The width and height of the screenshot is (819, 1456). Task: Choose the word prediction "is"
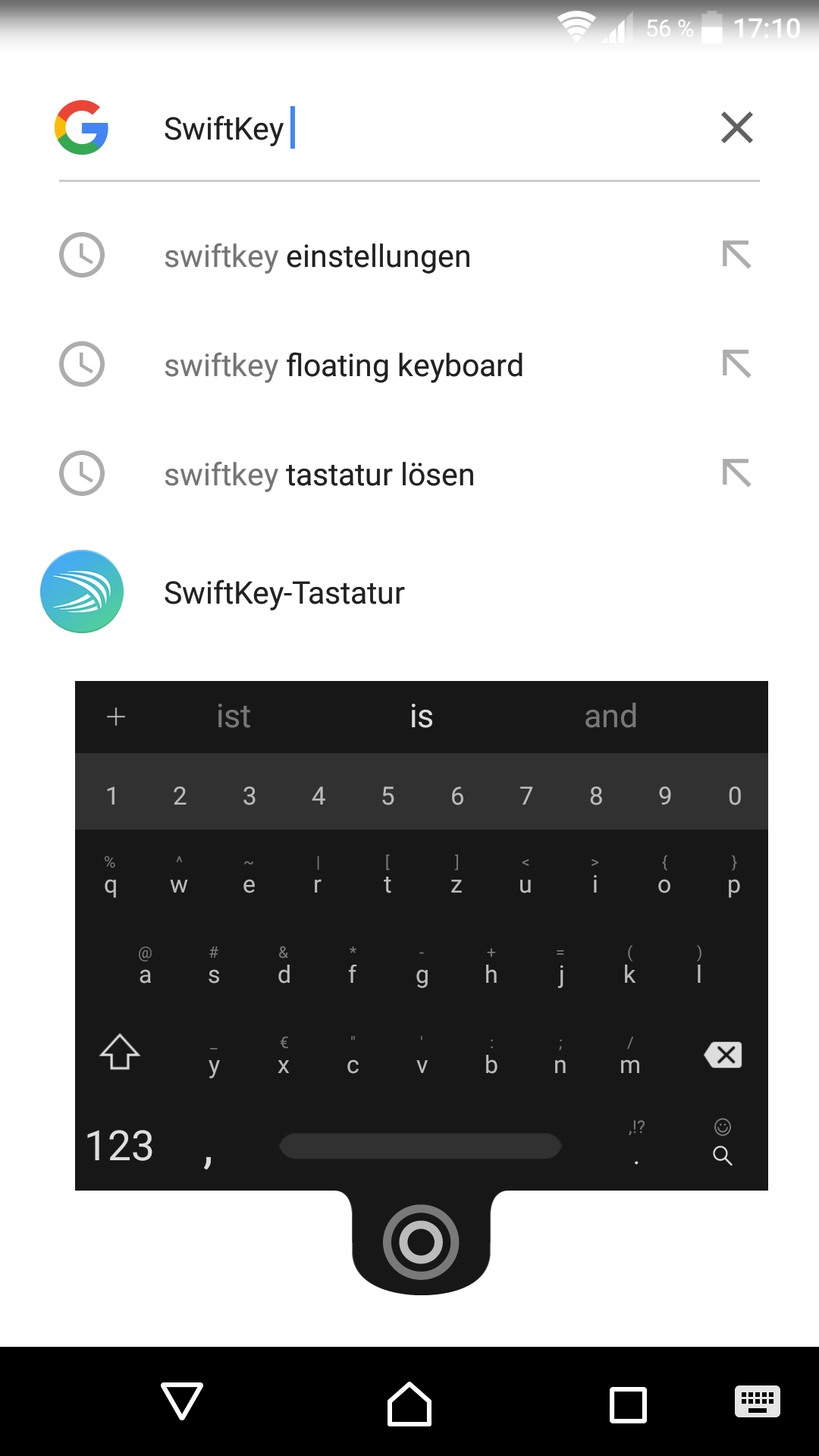[421, 717]
